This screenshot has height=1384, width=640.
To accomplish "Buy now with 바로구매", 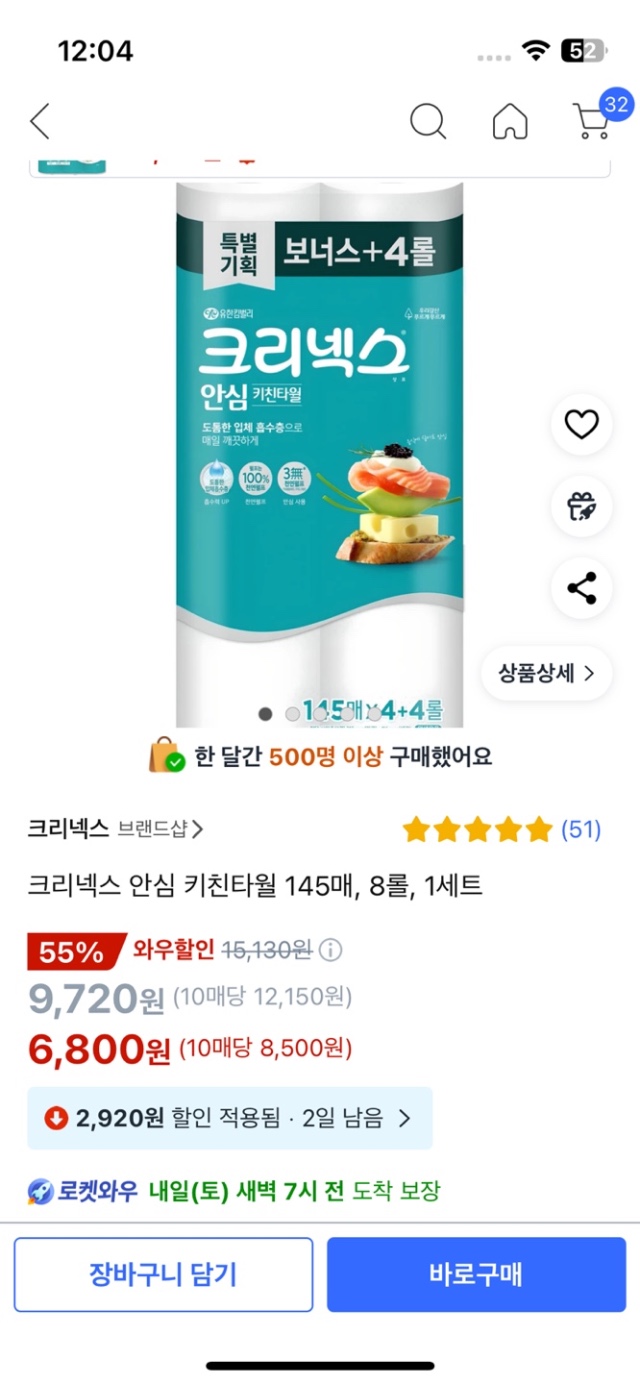I will (x=476, y=1274).
